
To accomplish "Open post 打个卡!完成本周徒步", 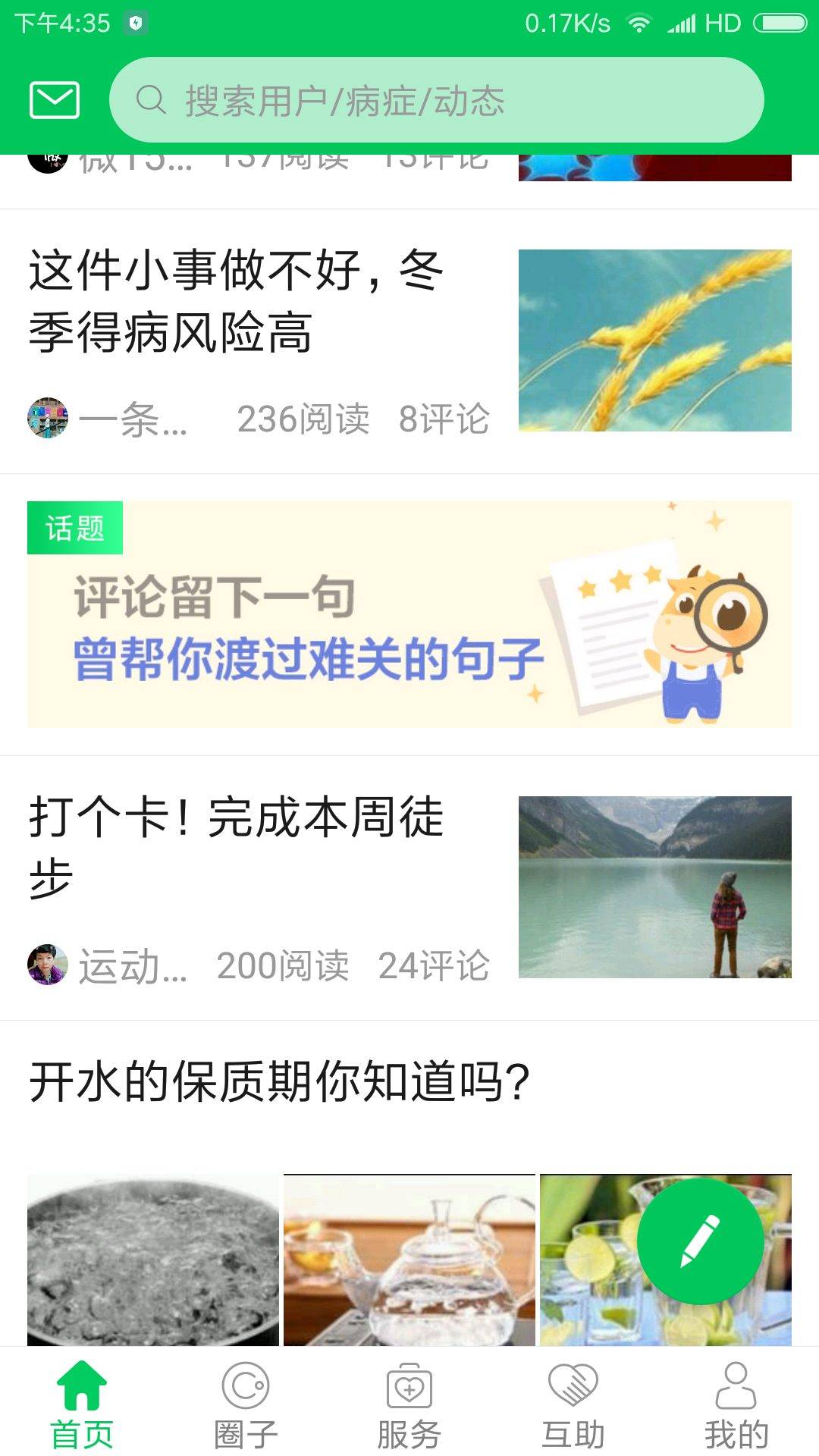I will (237, 847).
